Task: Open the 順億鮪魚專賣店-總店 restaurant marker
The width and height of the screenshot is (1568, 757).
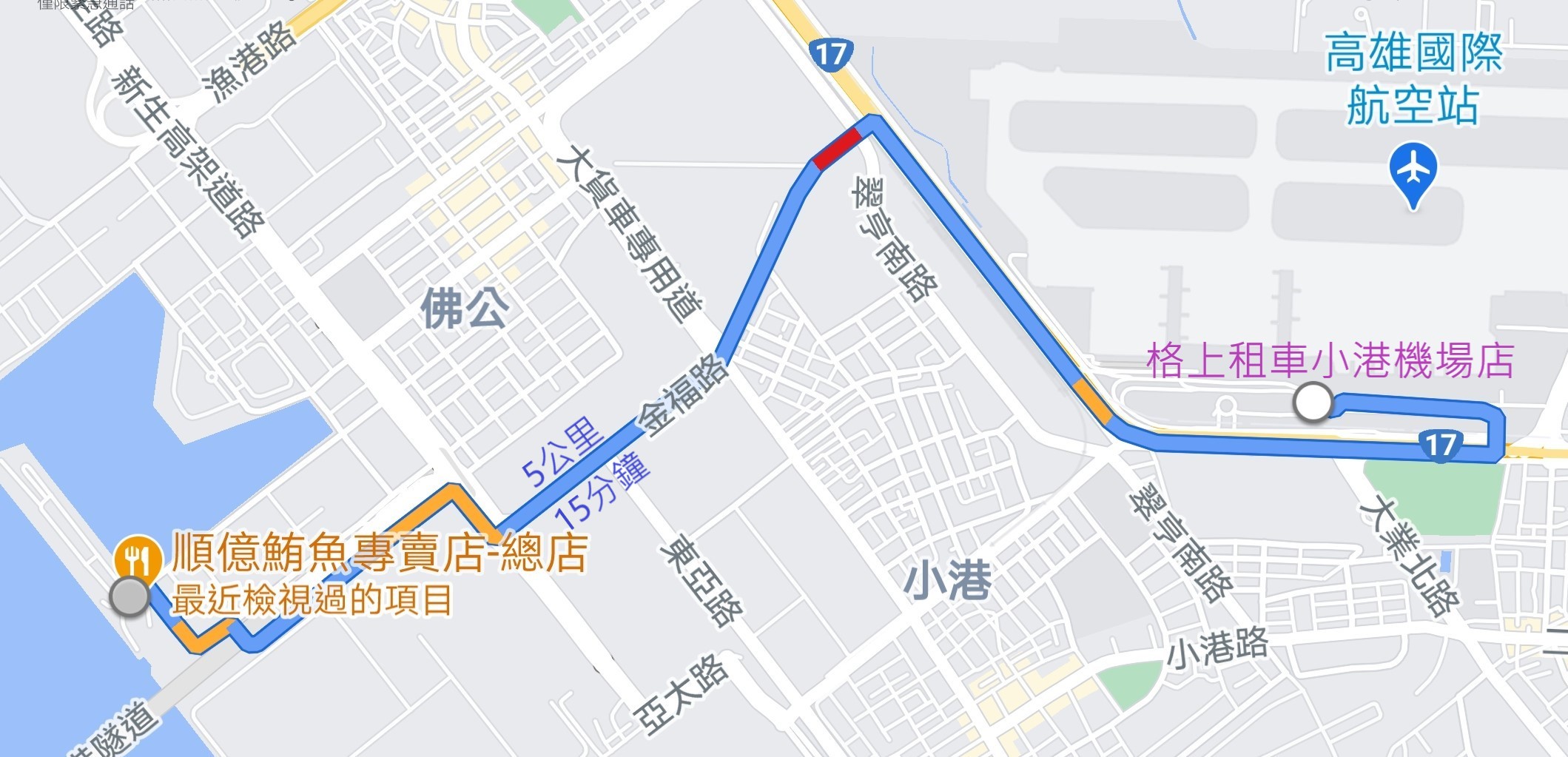Action: pyautogui.click(x=138, y=560)
